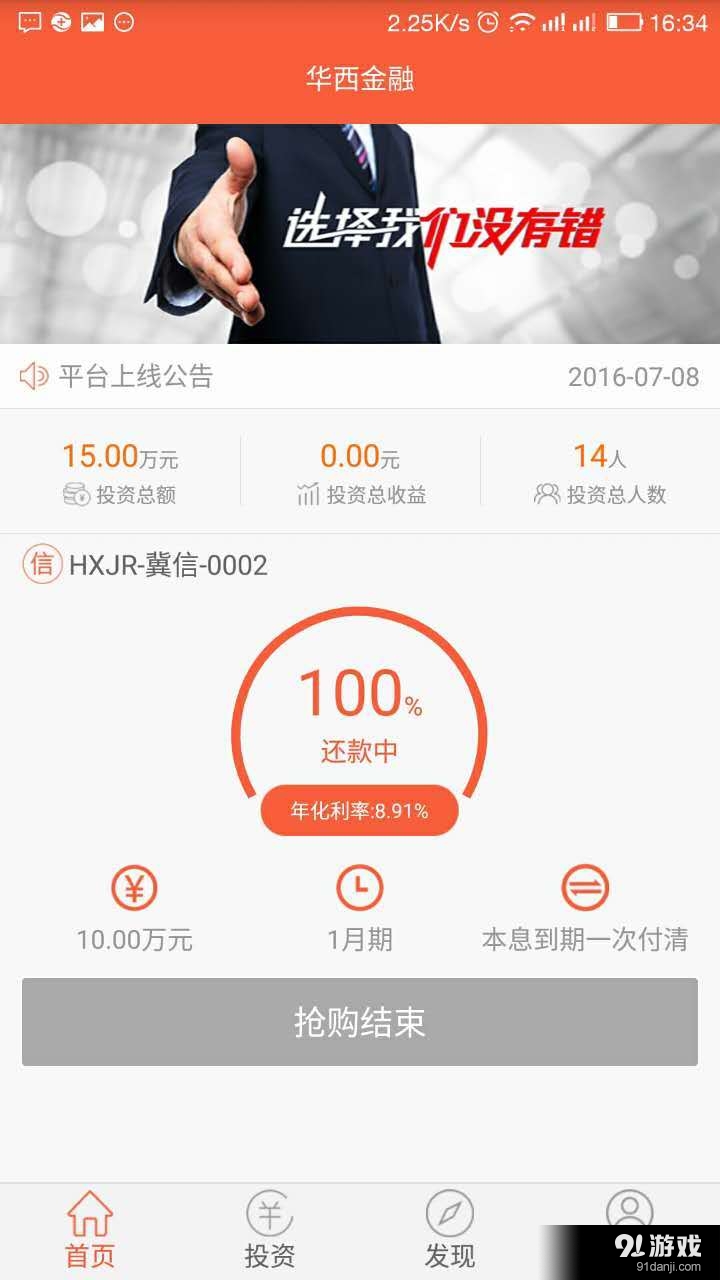The image size is (720, 1280).
Task: Switch to the 发现 tab
Action: point(450,1230)
